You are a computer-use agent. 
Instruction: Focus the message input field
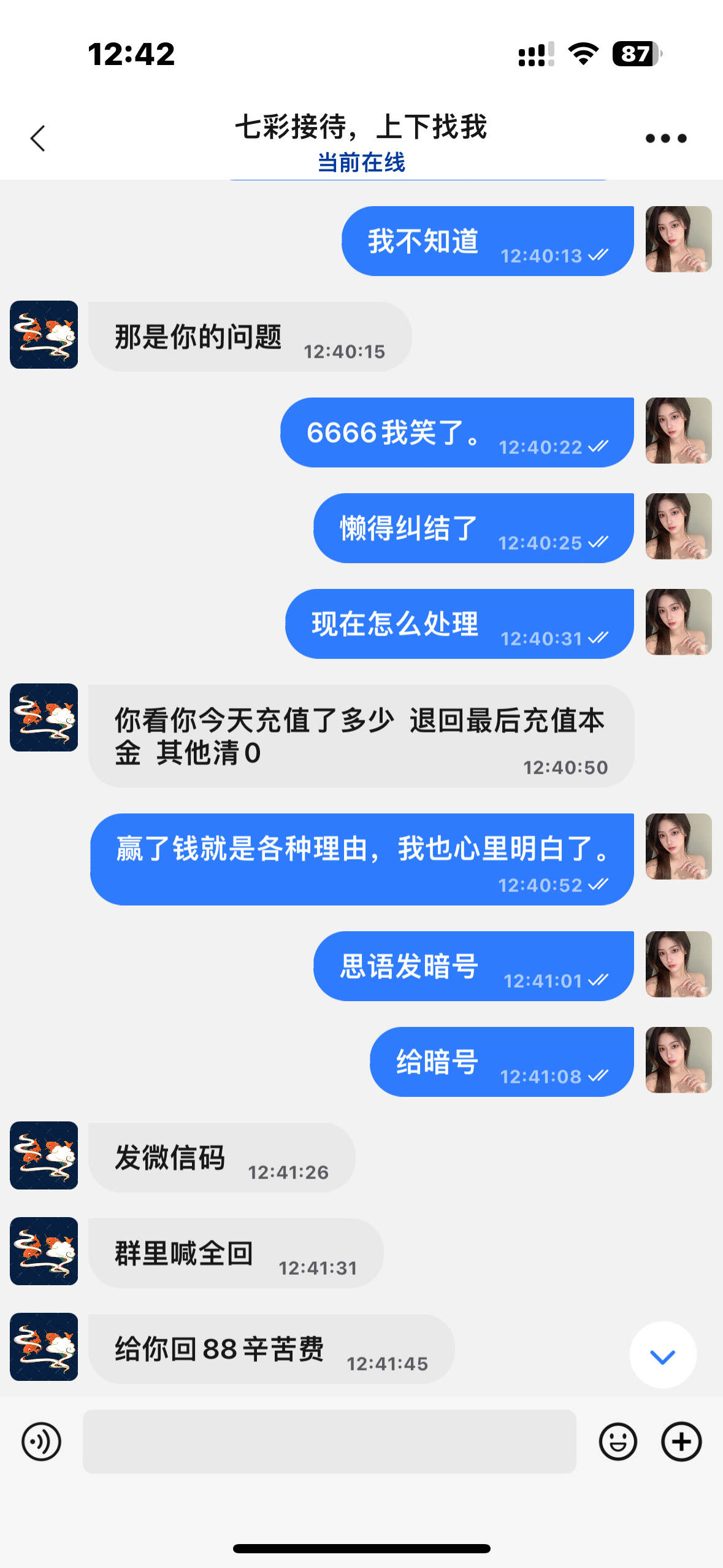coord(329,1441)
